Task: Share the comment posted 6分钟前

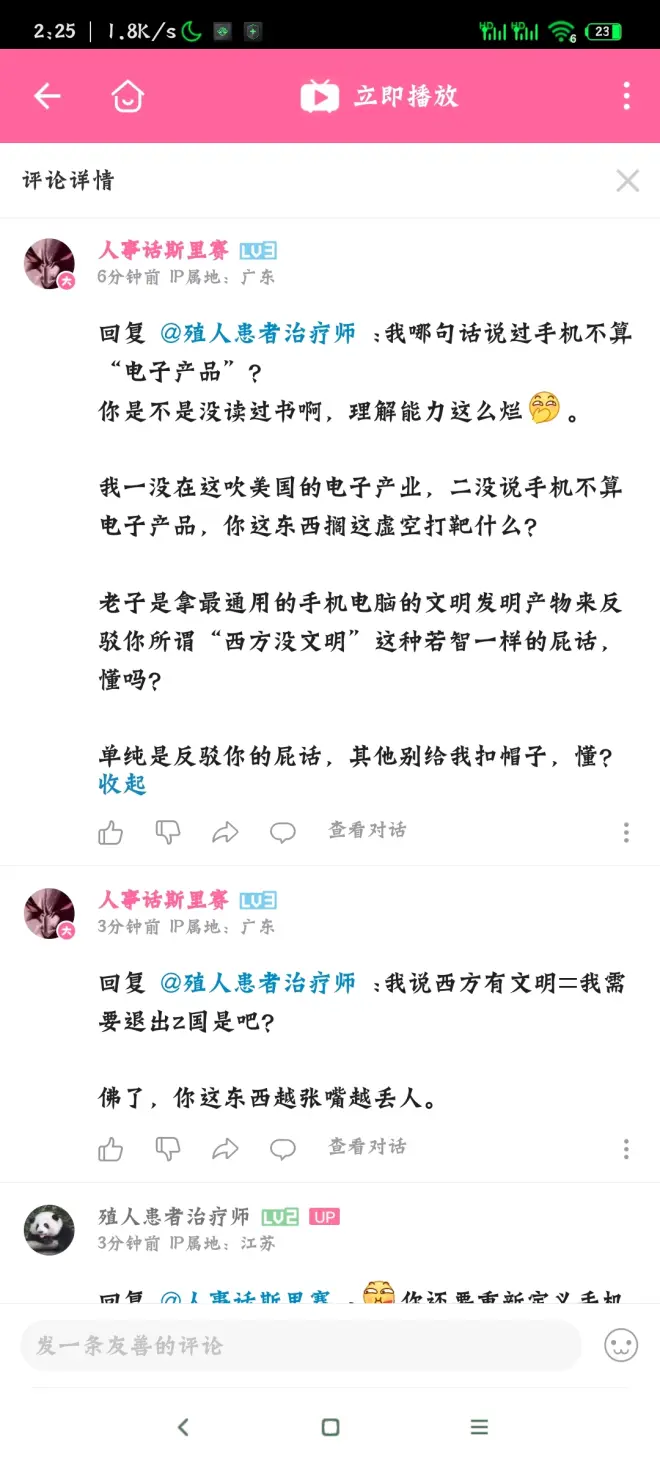Action: (x=226, y=832)
